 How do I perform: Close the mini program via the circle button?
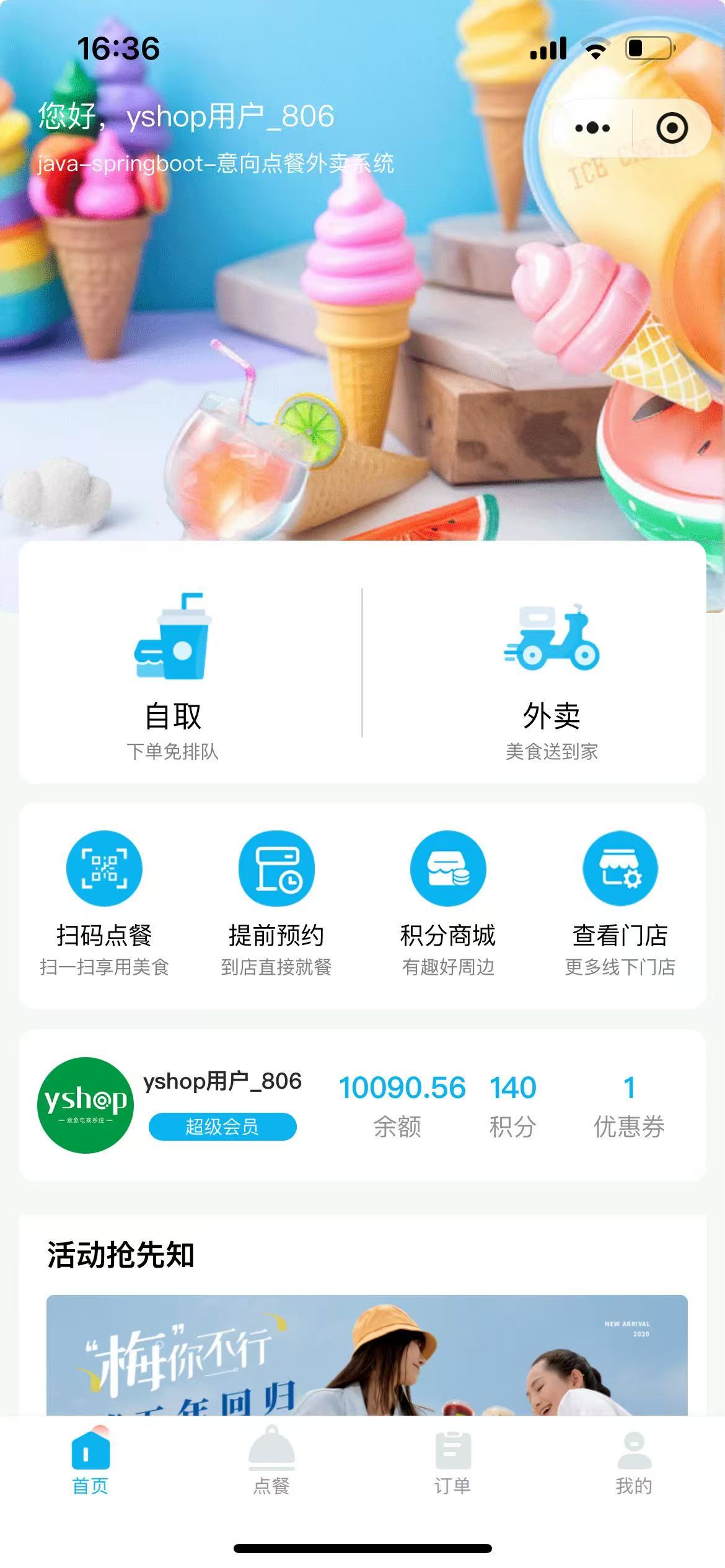[672, 128]
